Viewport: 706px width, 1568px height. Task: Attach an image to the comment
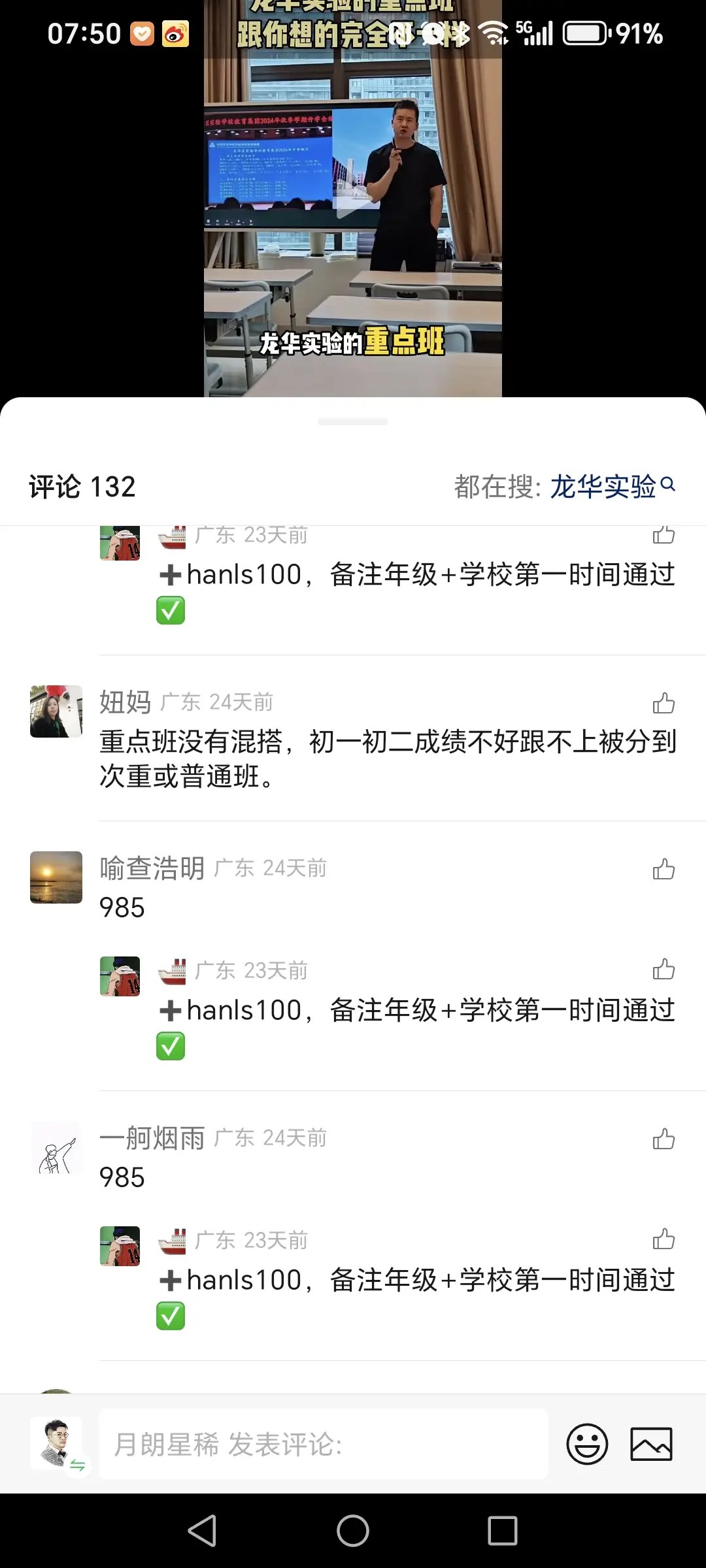(x=651, y=1444)
